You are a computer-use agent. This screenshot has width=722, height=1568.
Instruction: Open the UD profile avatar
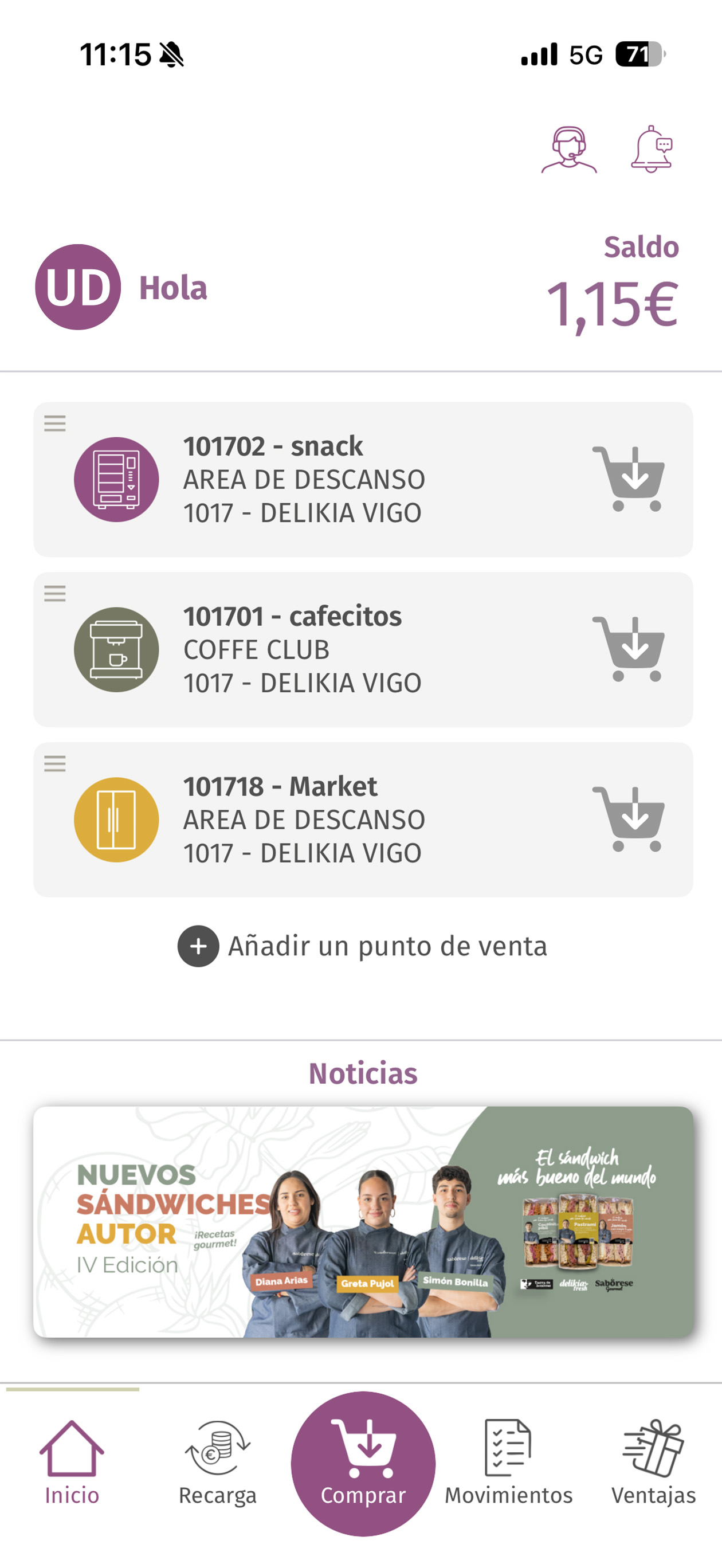[x=78, y=287]
